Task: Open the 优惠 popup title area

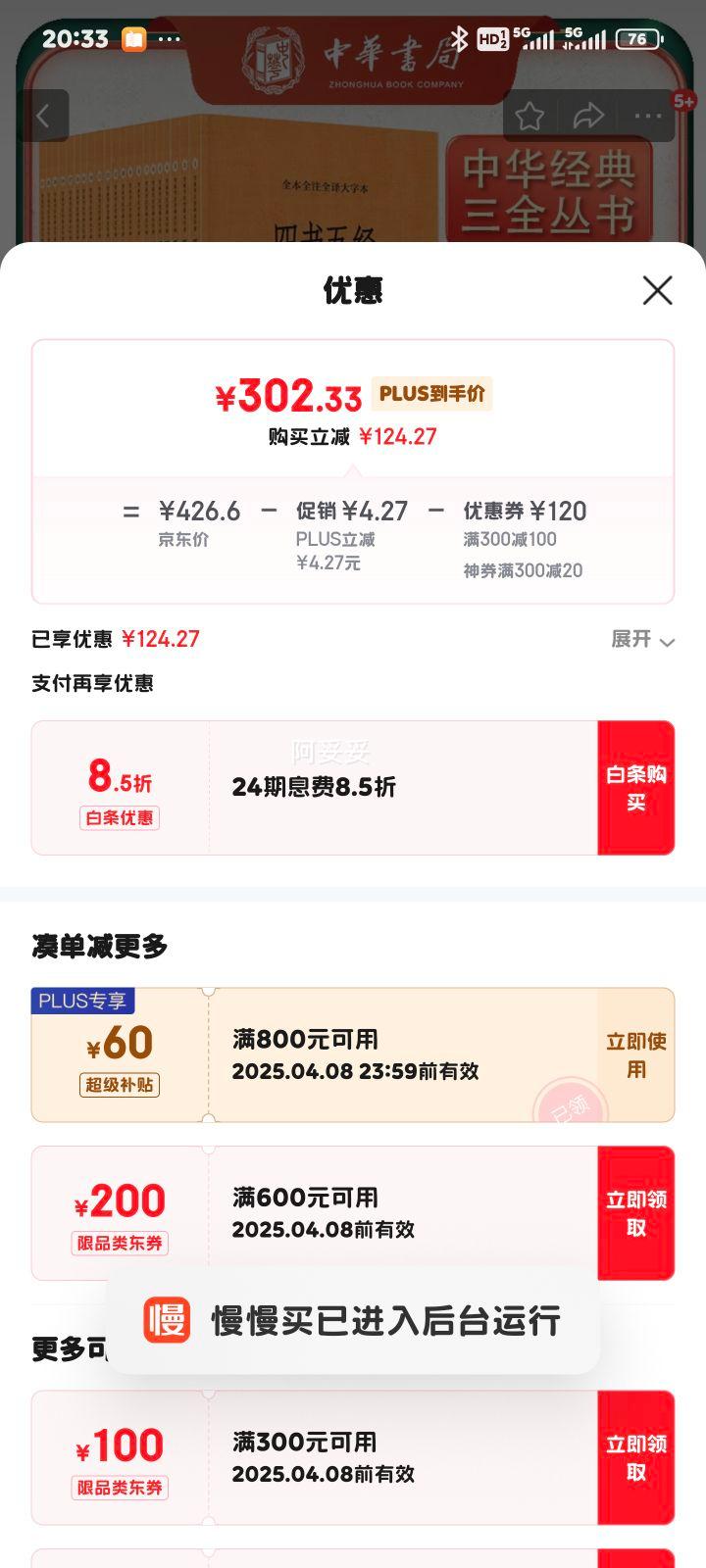Action: [353, 290]
